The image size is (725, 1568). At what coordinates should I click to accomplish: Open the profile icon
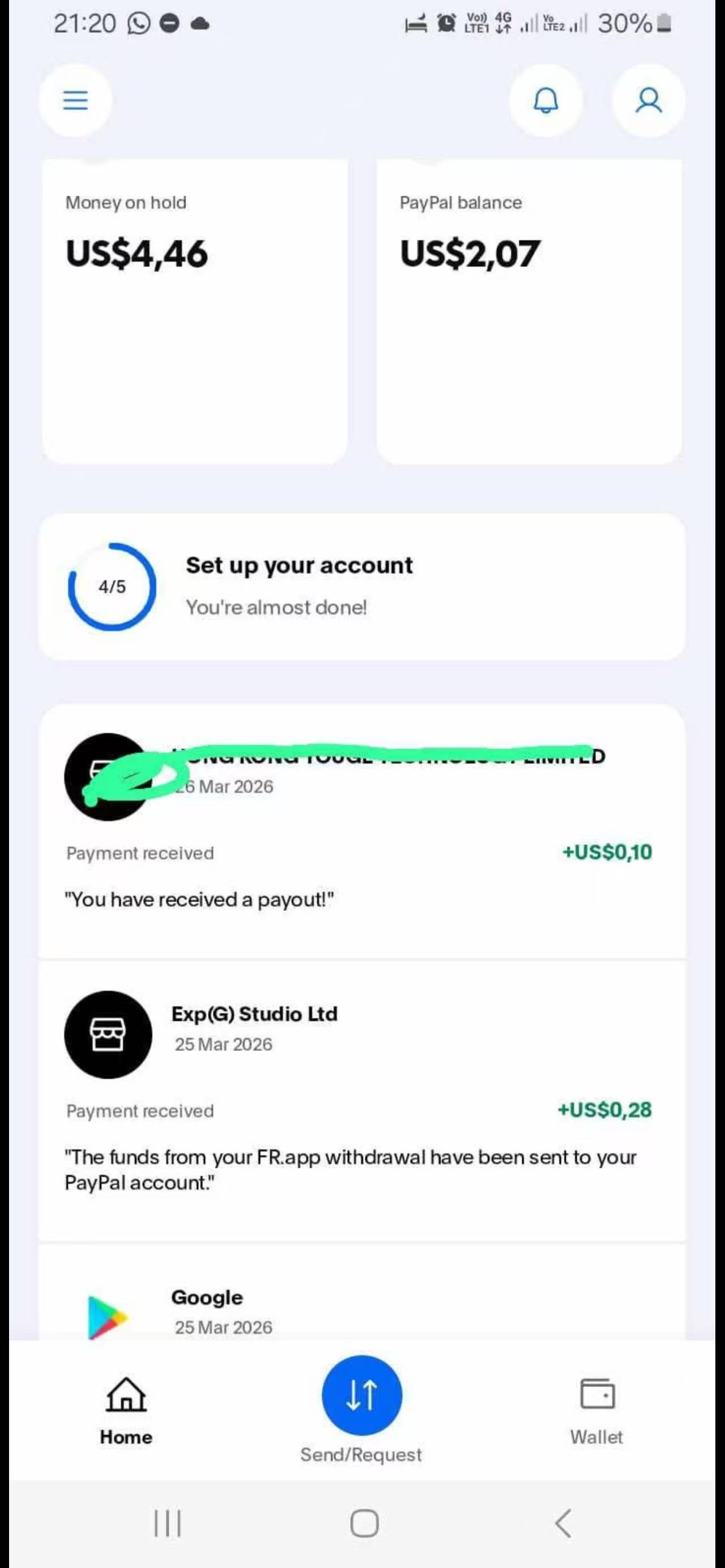pyautogui.click(x=649, y=100)
